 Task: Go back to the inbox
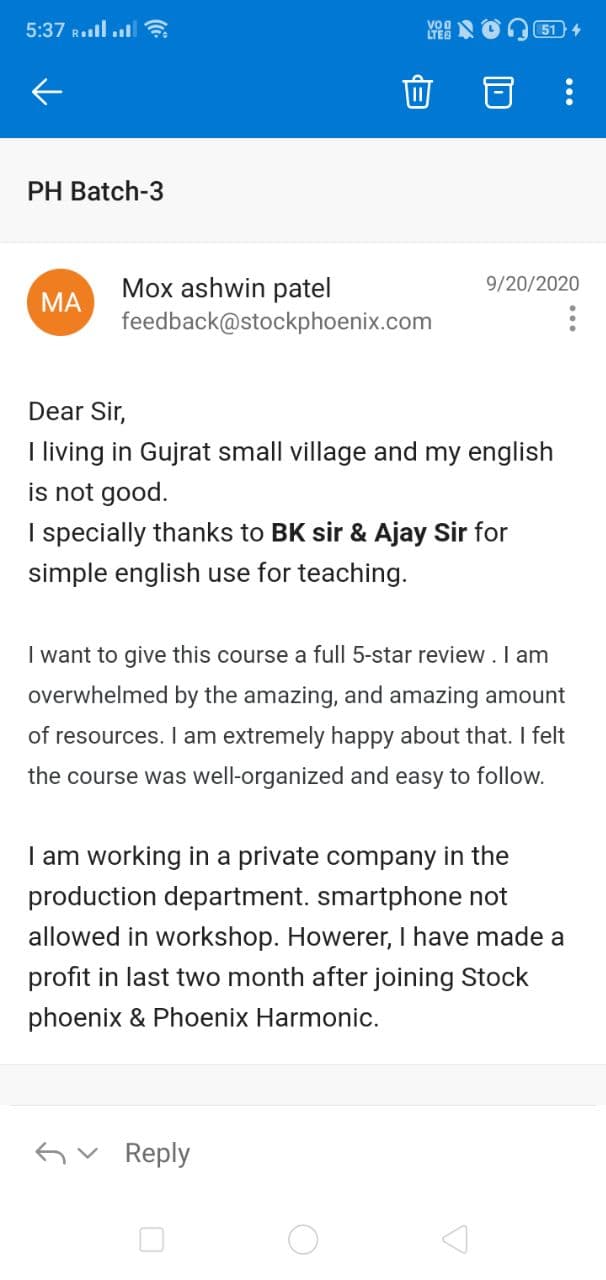(x=47, y=92)
